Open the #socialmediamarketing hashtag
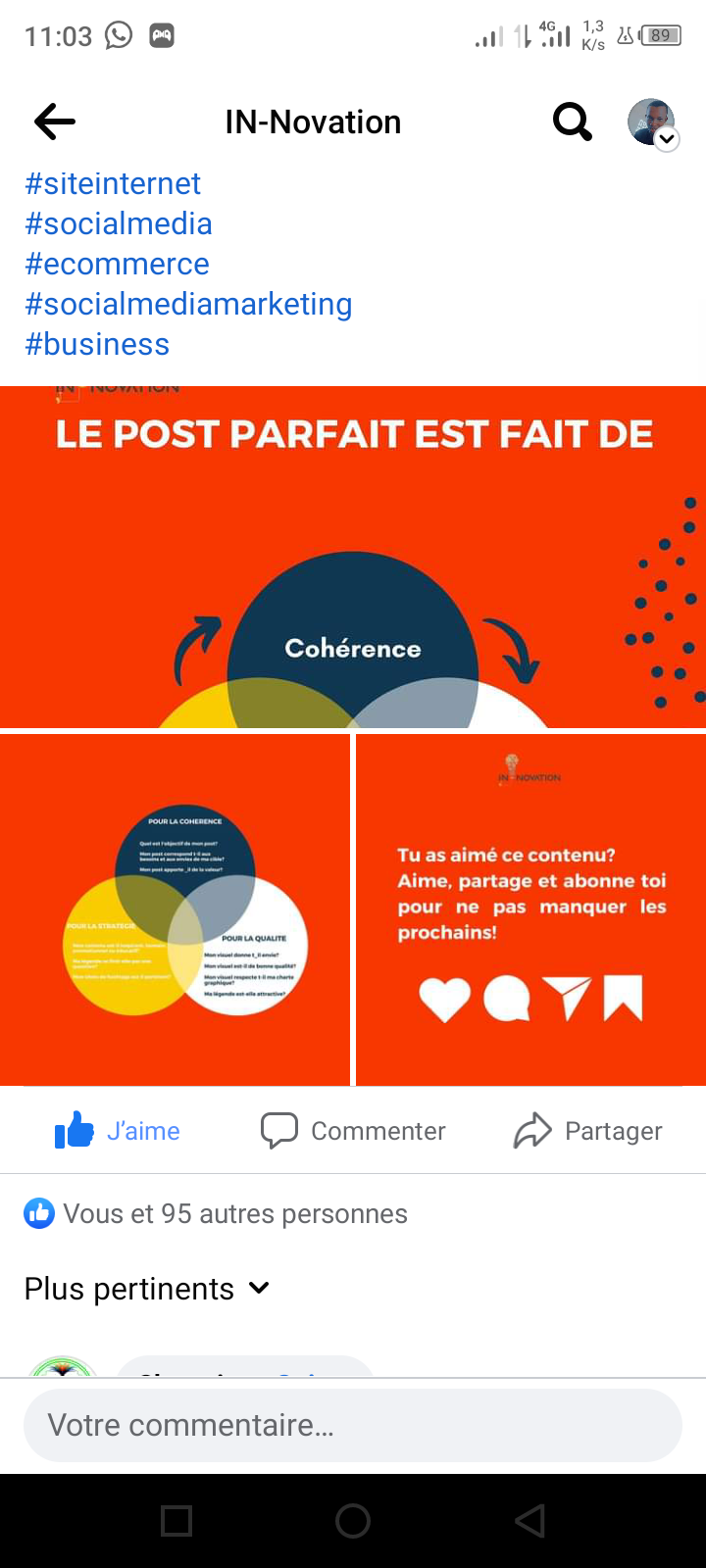The image size is (706, 1568). (188, 304)
